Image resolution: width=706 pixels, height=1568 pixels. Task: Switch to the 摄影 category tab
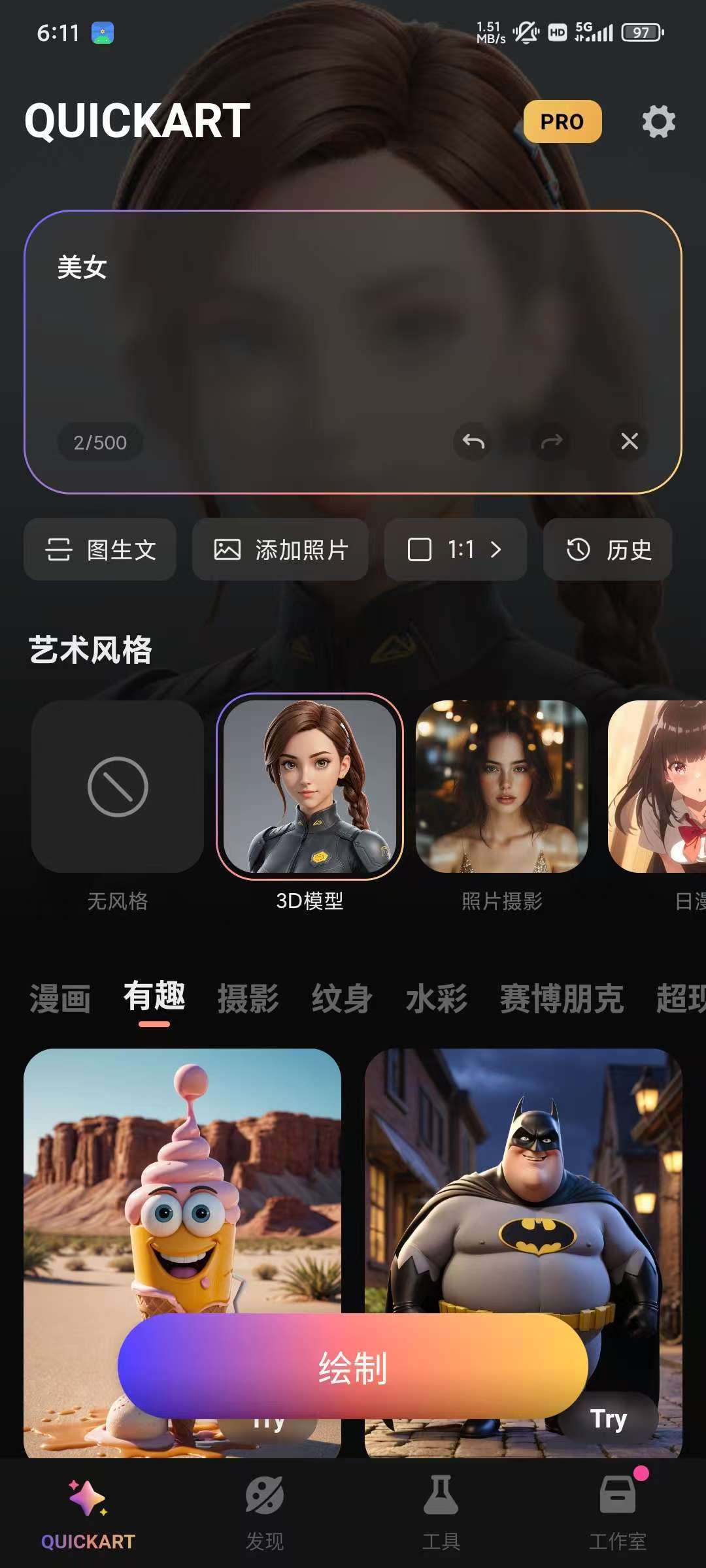(x=248, y=999)
